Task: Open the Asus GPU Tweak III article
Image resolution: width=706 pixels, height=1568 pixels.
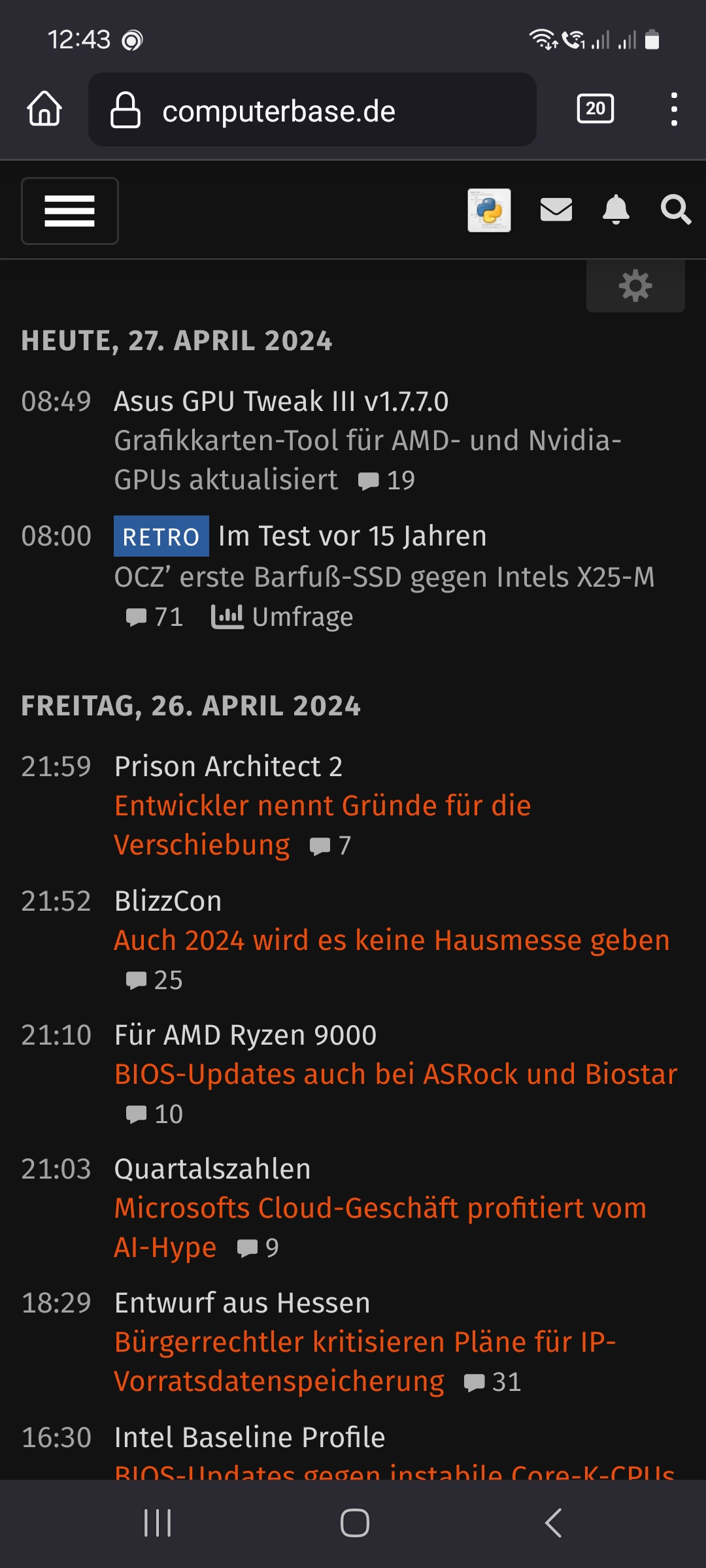Action: pos(281,402)
